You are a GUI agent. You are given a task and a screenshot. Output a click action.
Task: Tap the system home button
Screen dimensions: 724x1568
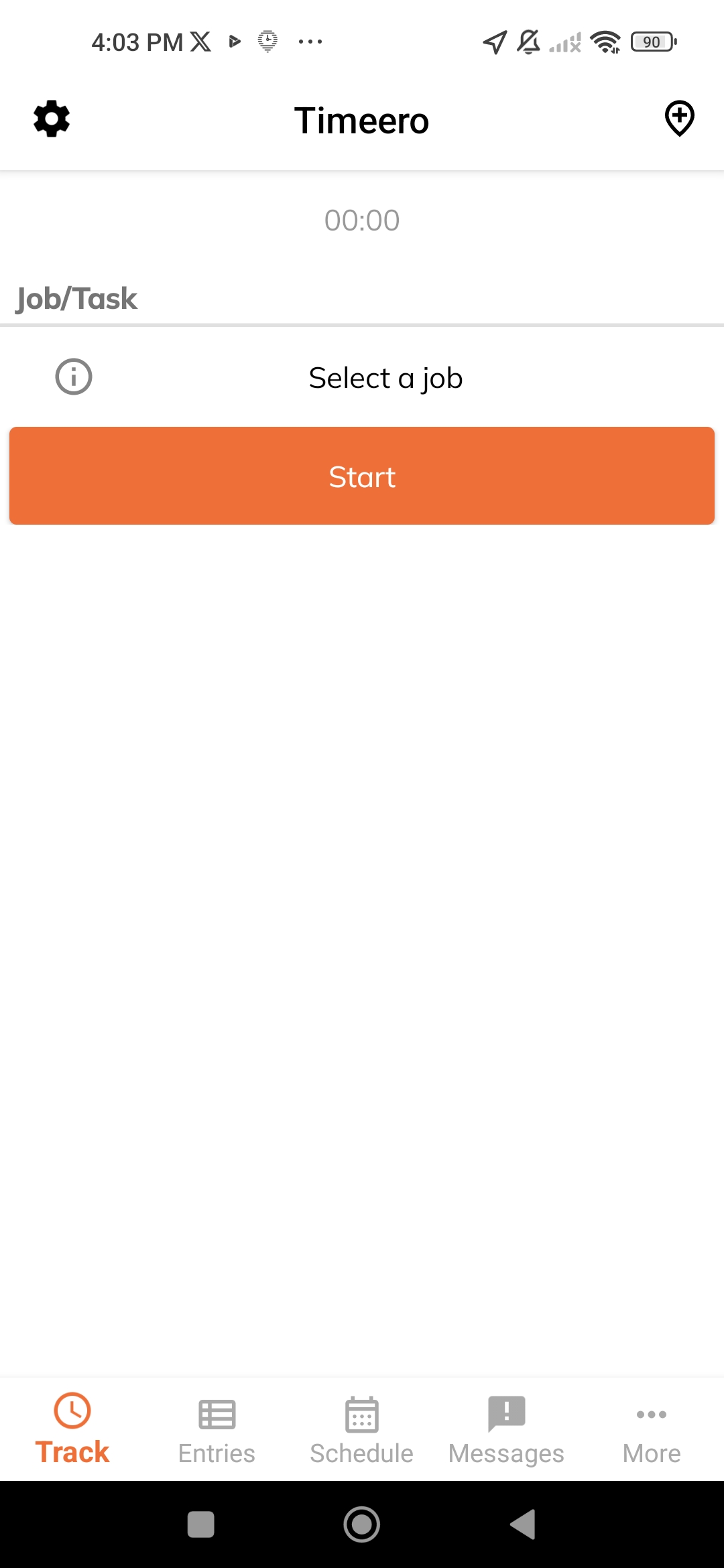pos(362,1524)
